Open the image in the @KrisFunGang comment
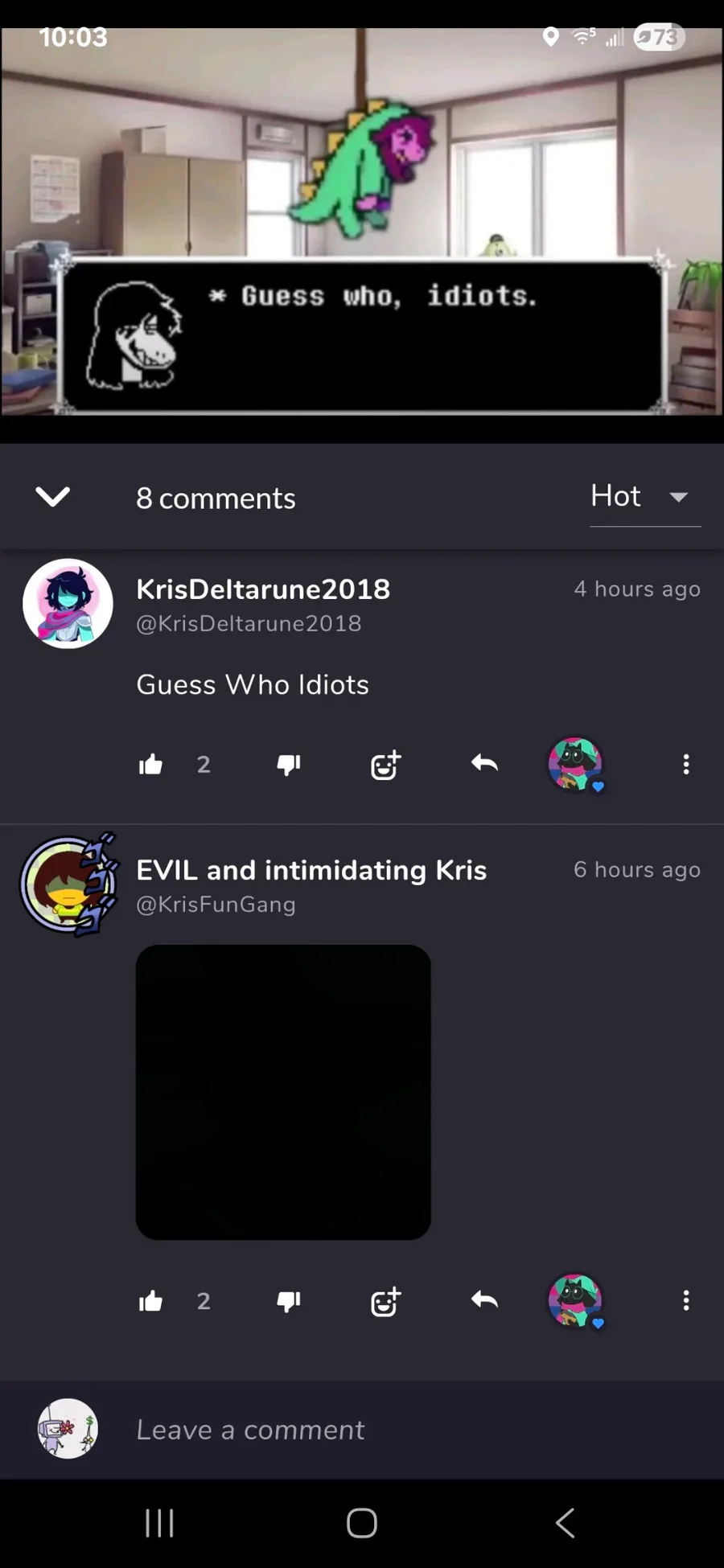The image size is (724, 1568). (283, 1092)
